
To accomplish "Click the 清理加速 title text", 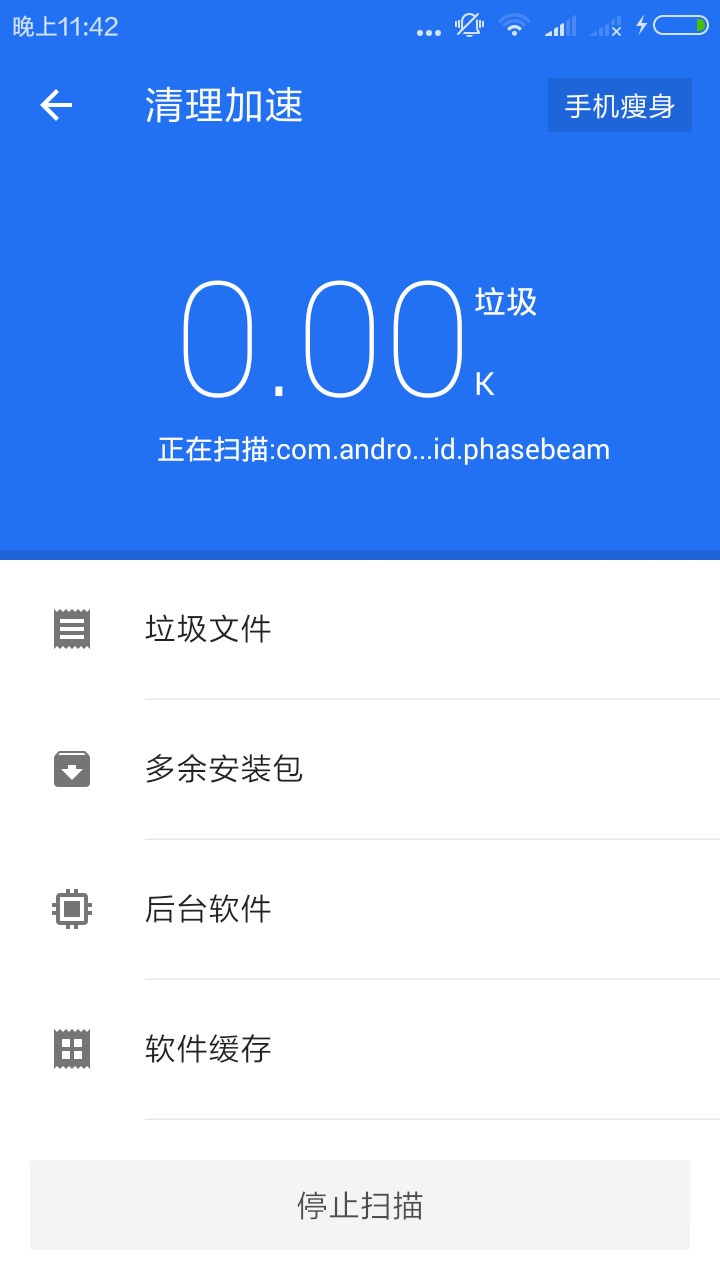I will (222, 104).
